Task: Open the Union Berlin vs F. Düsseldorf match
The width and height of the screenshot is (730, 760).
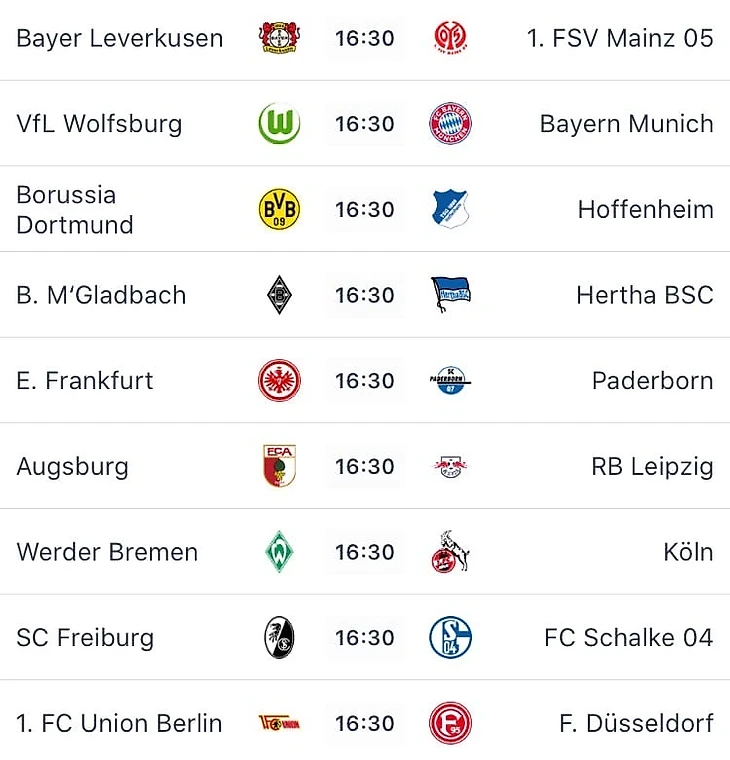Action: [364, 723]
